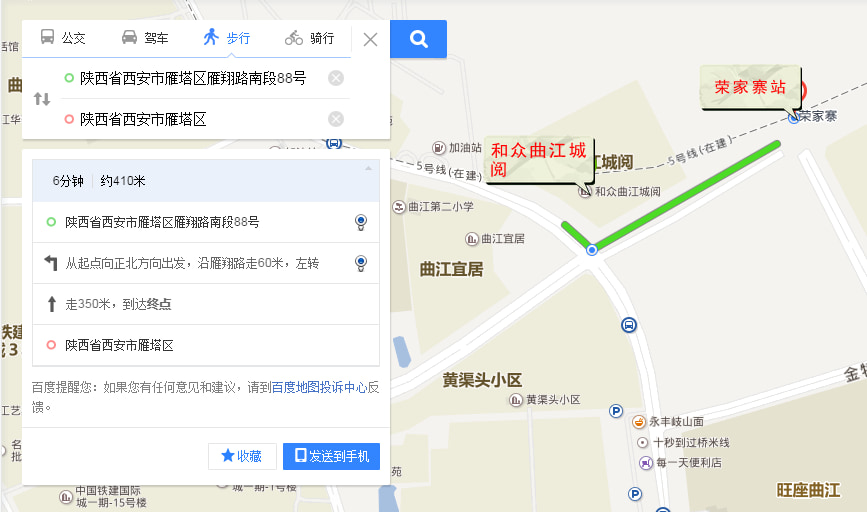Close the route planning panel
Screen dimensions: 867x512
coord(370,39)
